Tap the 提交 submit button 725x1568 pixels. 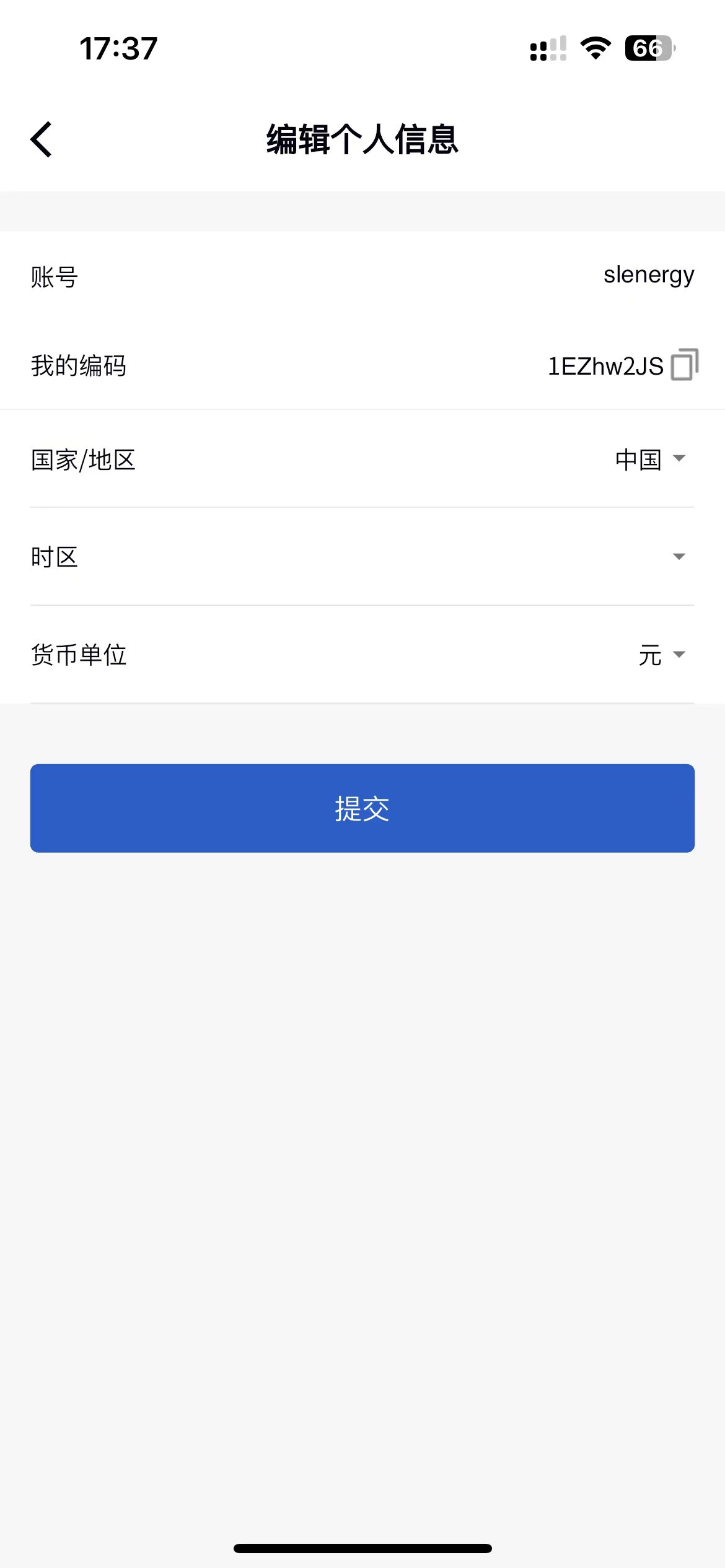362,808
